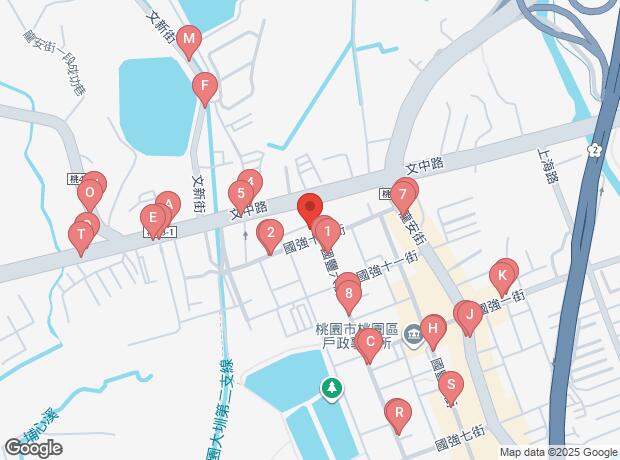Open the marker labeled K
Screen dimensions: 620x460
pos(502,276)
